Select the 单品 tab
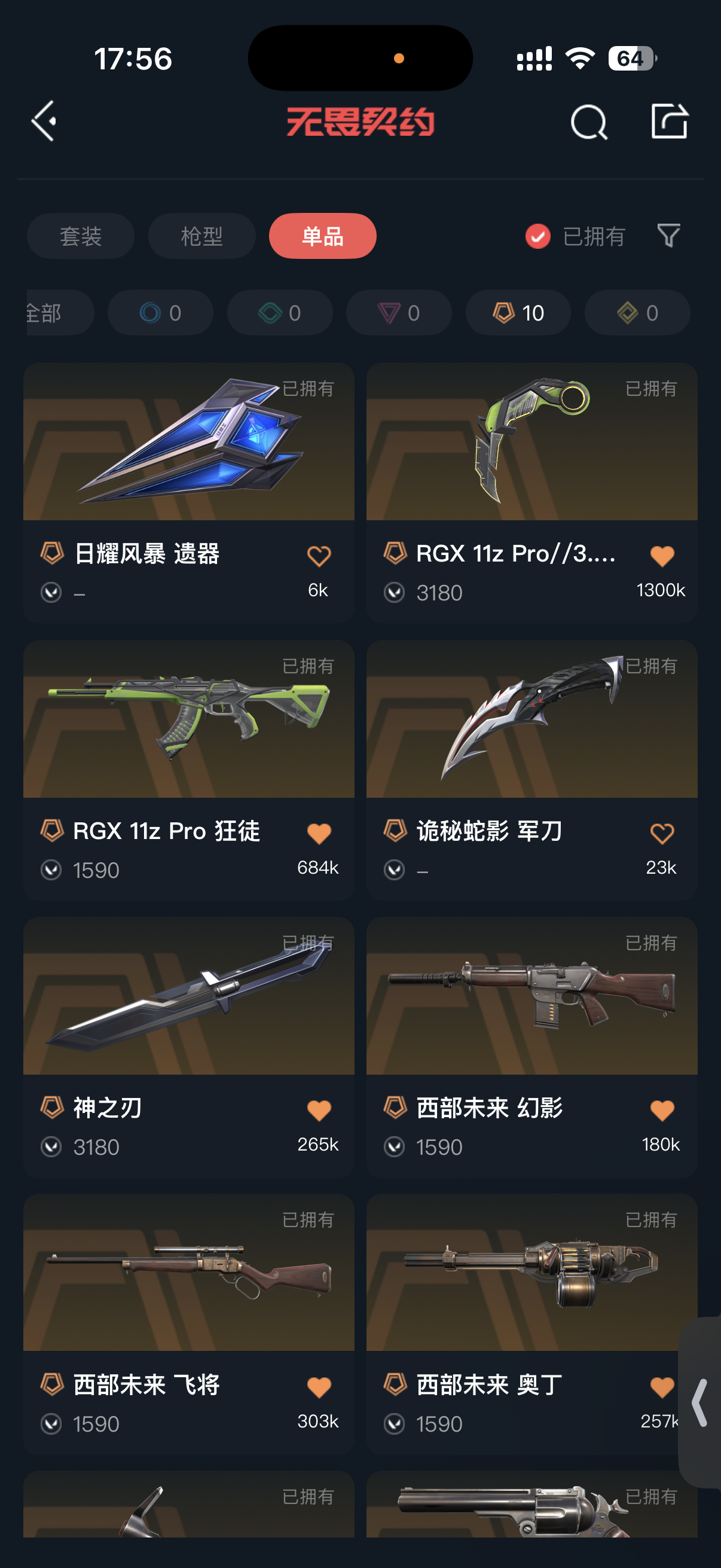Image resolution: width=721 pixels, height=1568 pixels. point(322,236)
